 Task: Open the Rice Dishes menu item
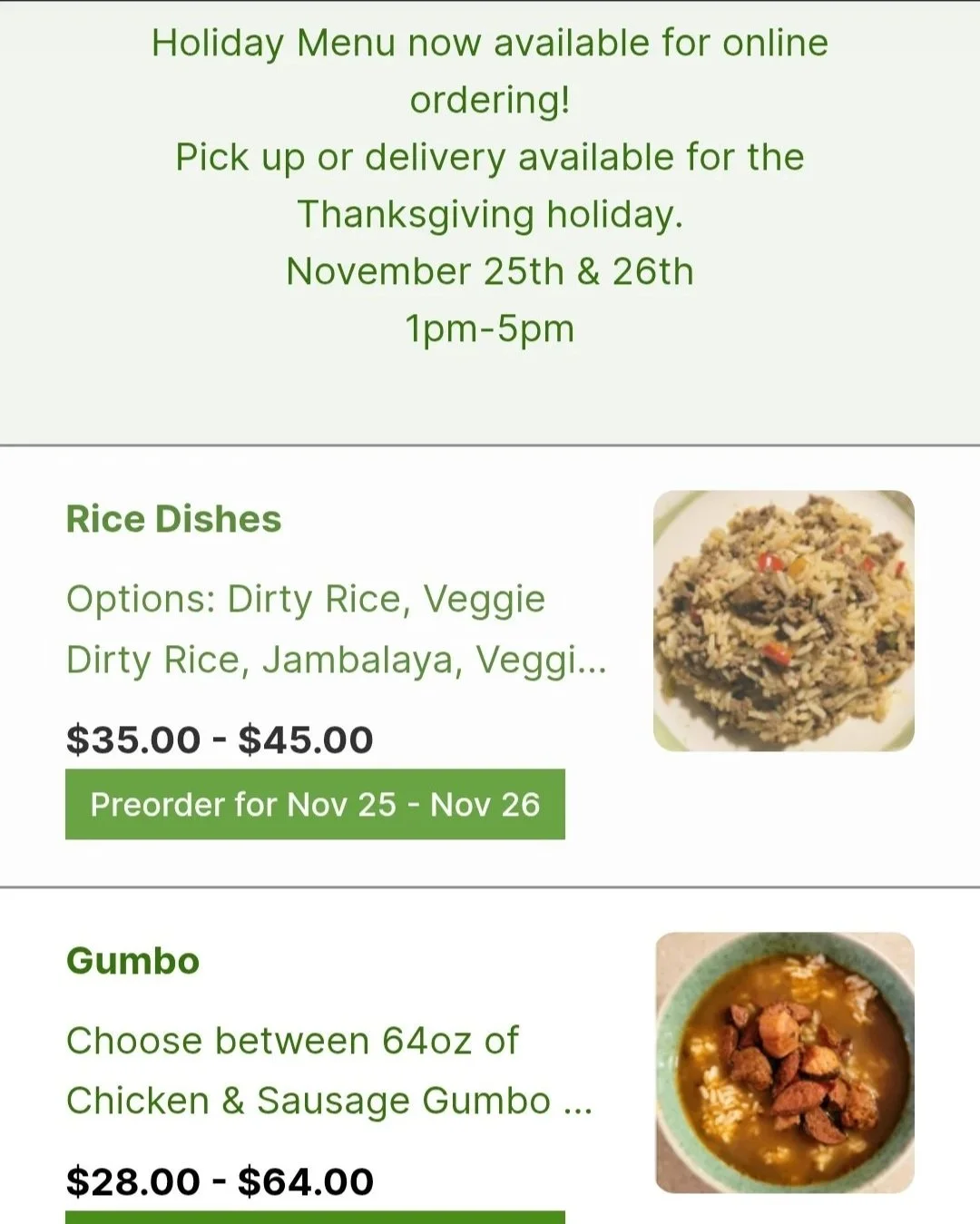point(173,519)
